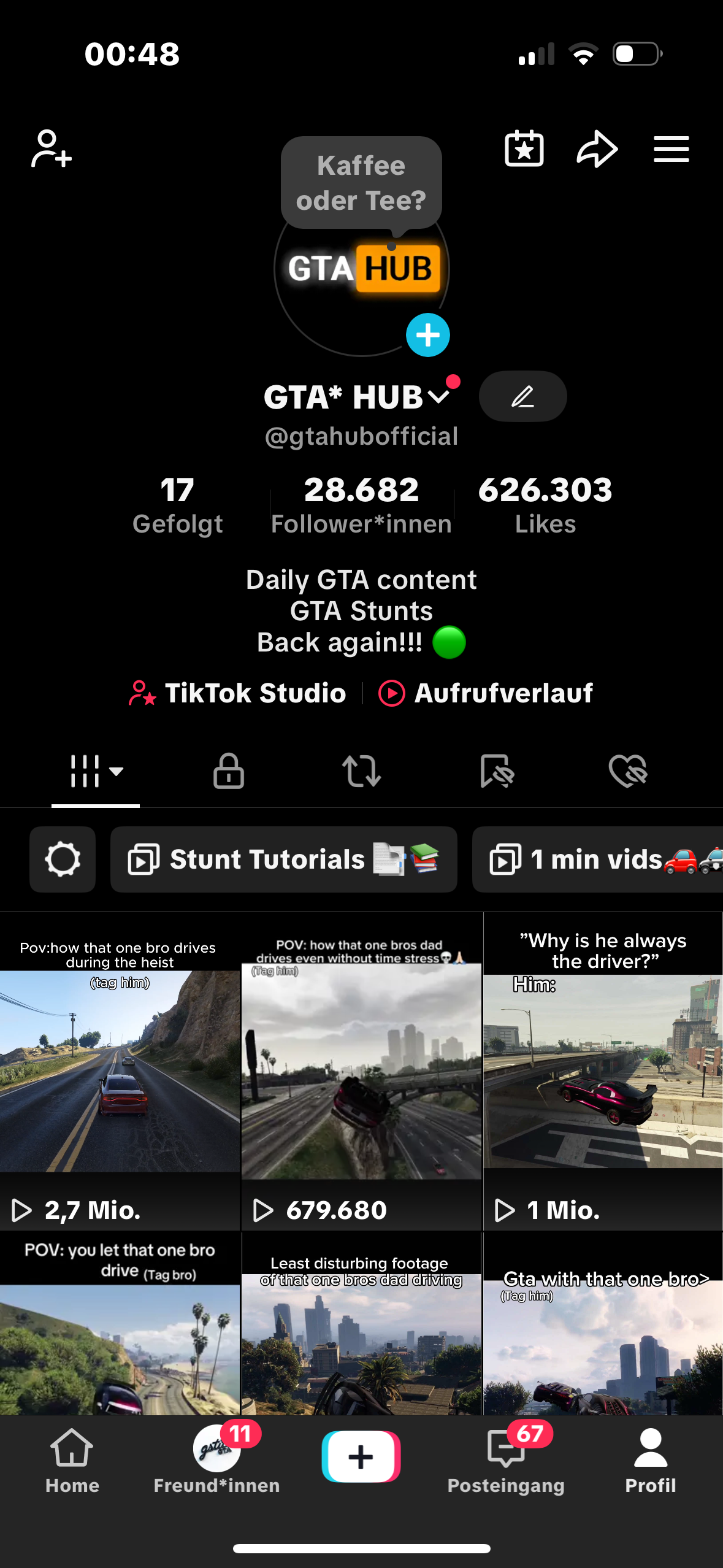Expand the GTA* HUB account switcher
723x1568 pixels.
click(439, 397)
